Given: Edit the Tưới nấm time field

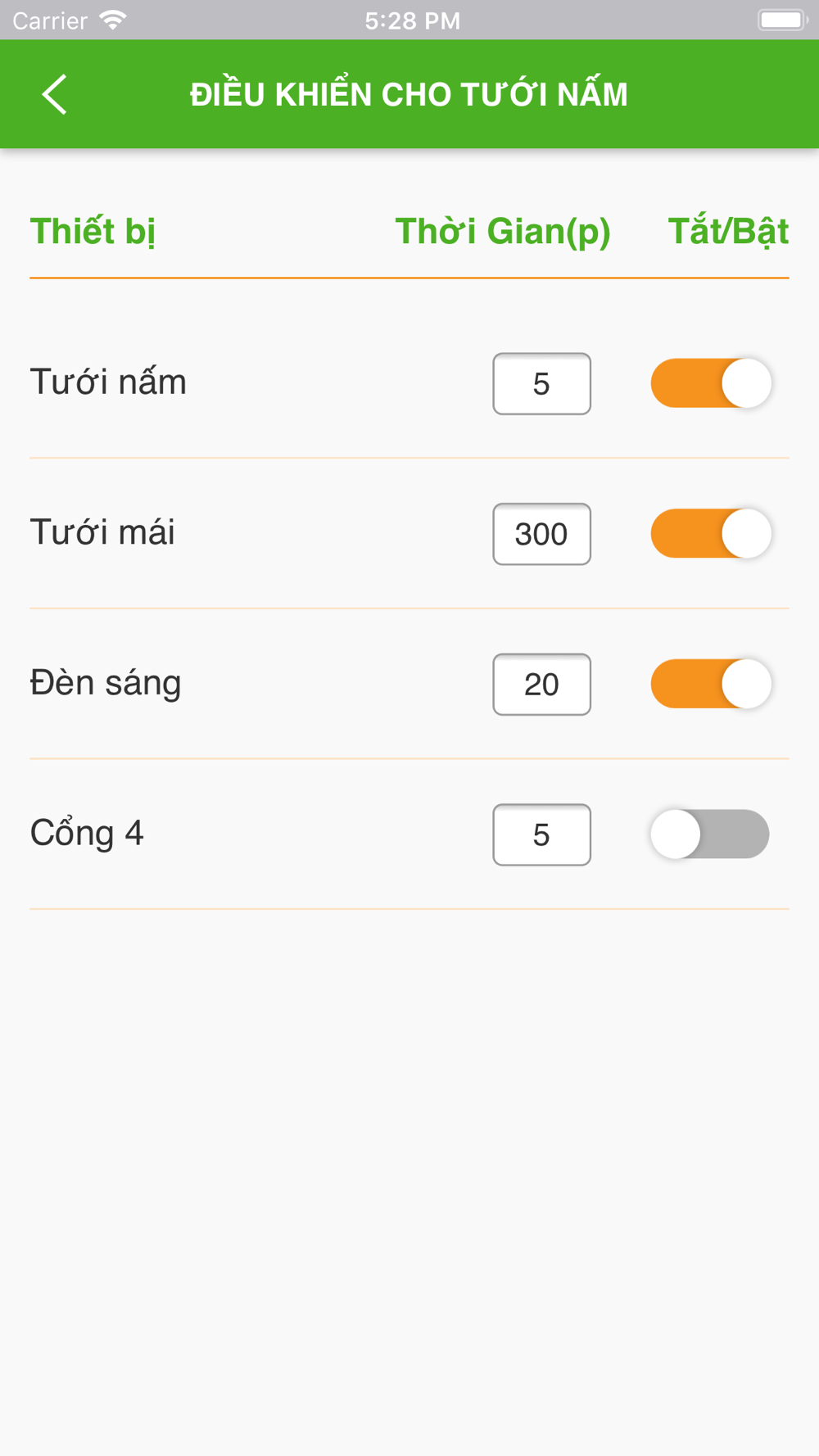Looking at the screenshot, I should pyautogui.click(x=541, y=384).
